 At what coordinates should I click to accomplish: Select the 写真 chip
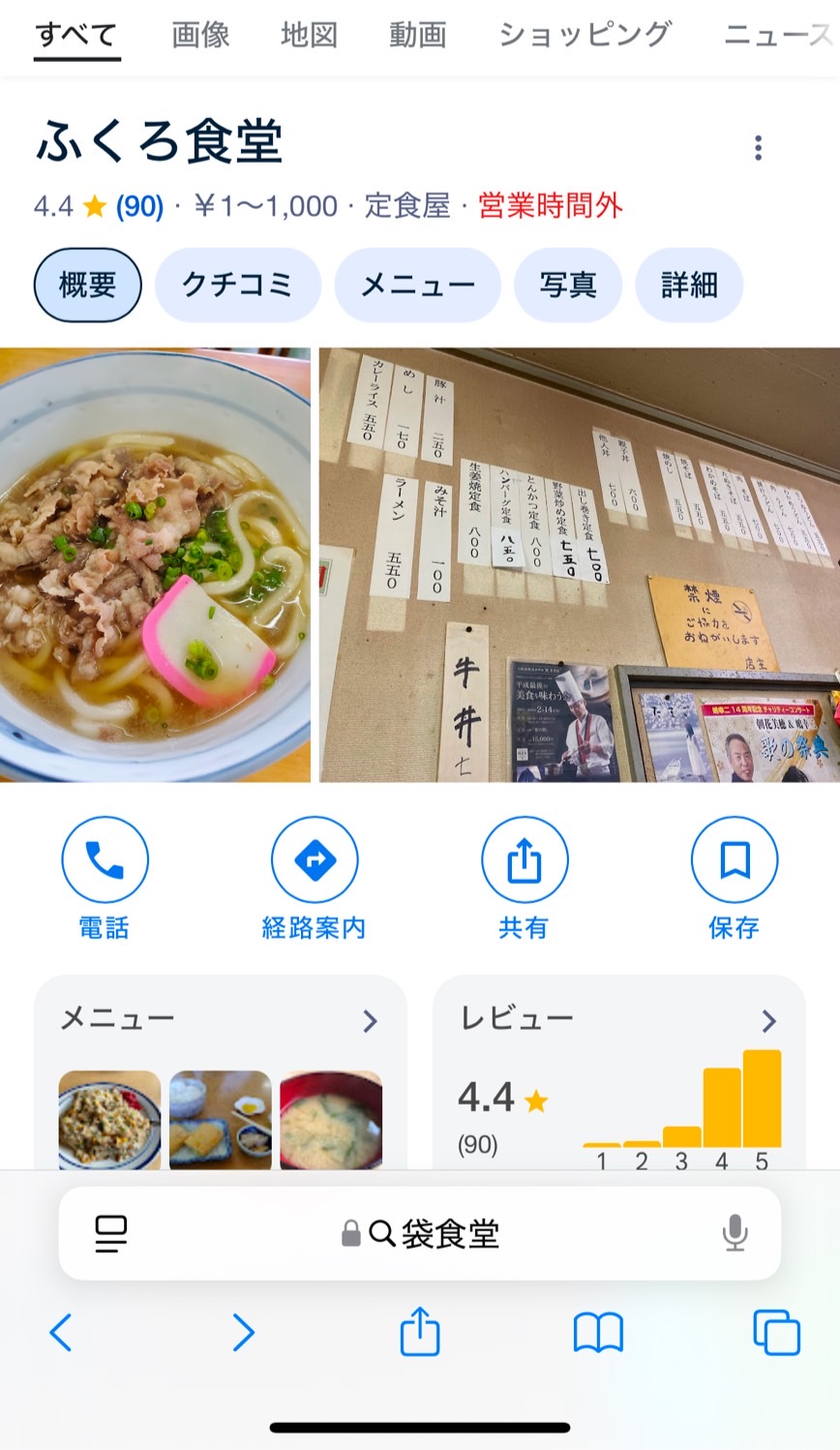567,285
